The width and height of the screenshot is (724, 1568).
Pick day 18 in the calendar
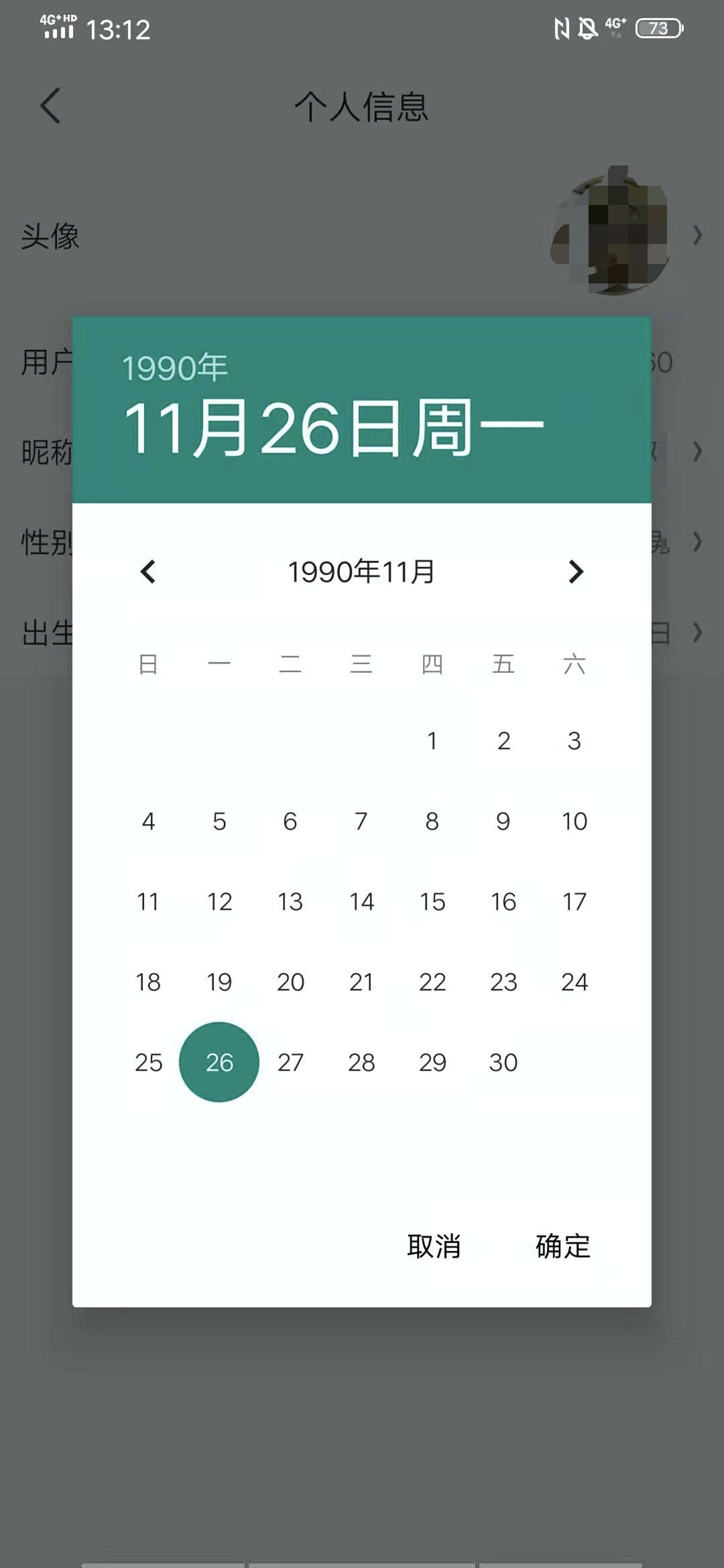coord(148,982)
